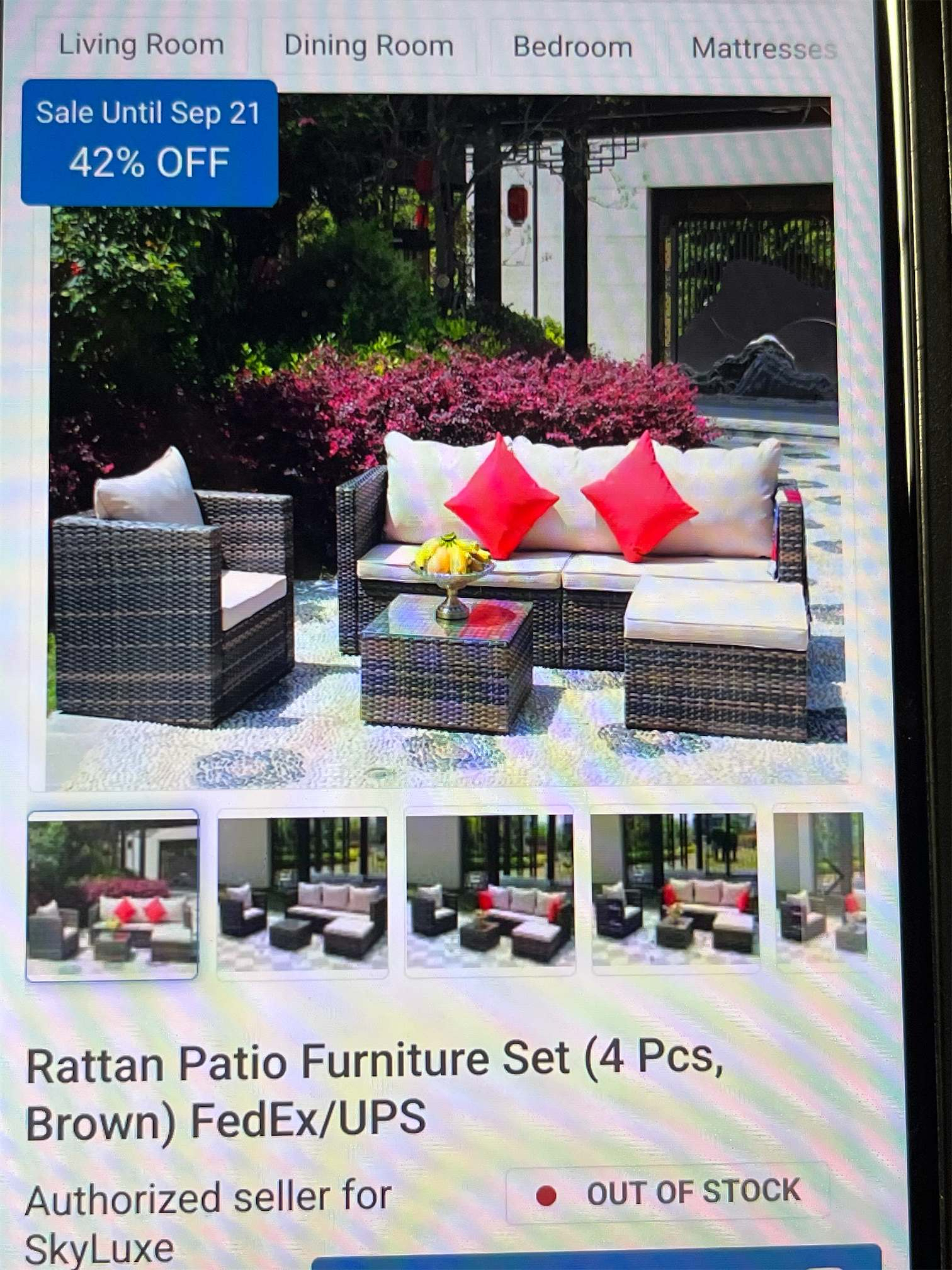View the second product thumbnail
This screenshot has height=1270, width=952.
tap(302, 892)
